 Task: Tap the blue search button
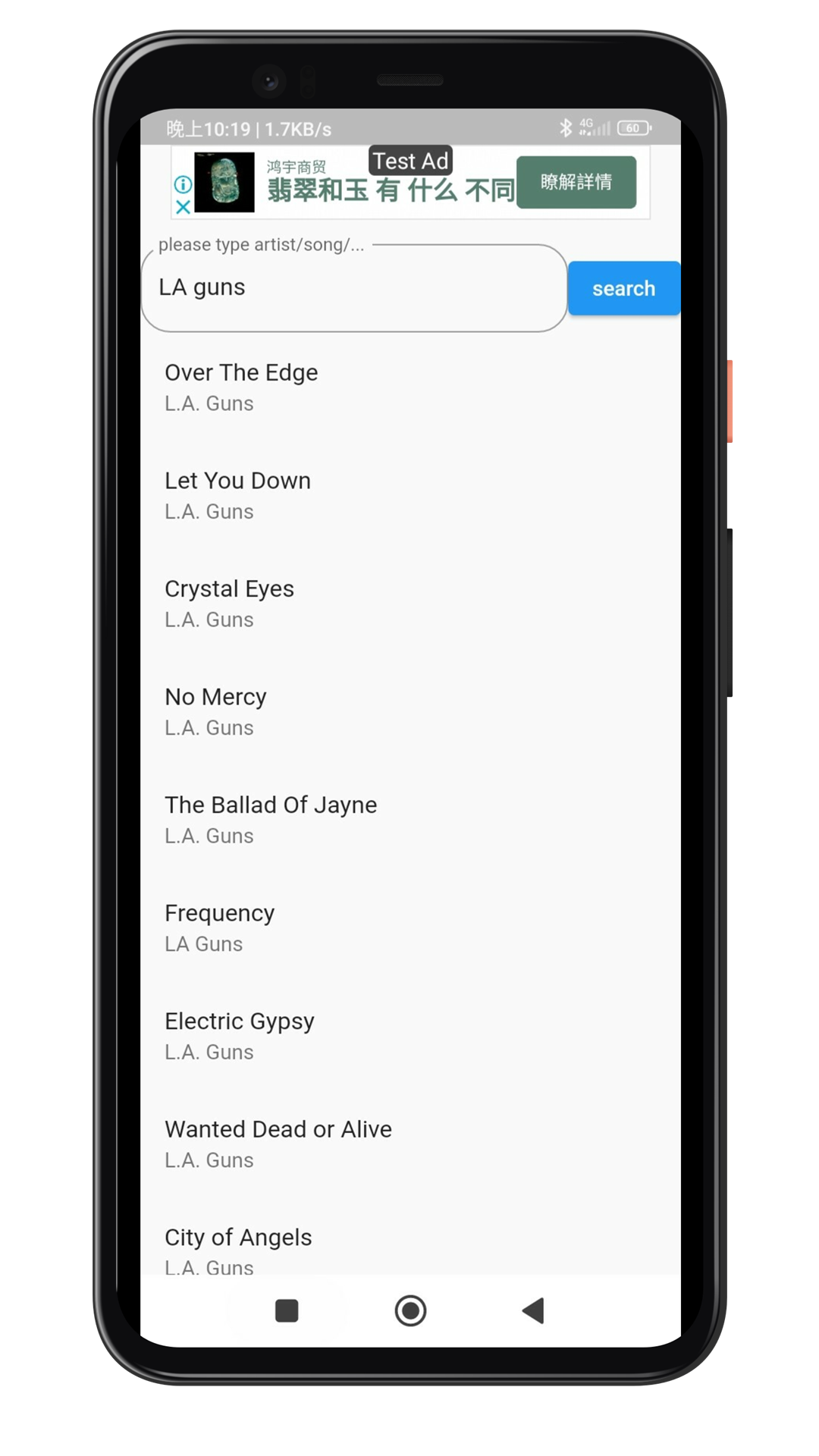point(623,288)
